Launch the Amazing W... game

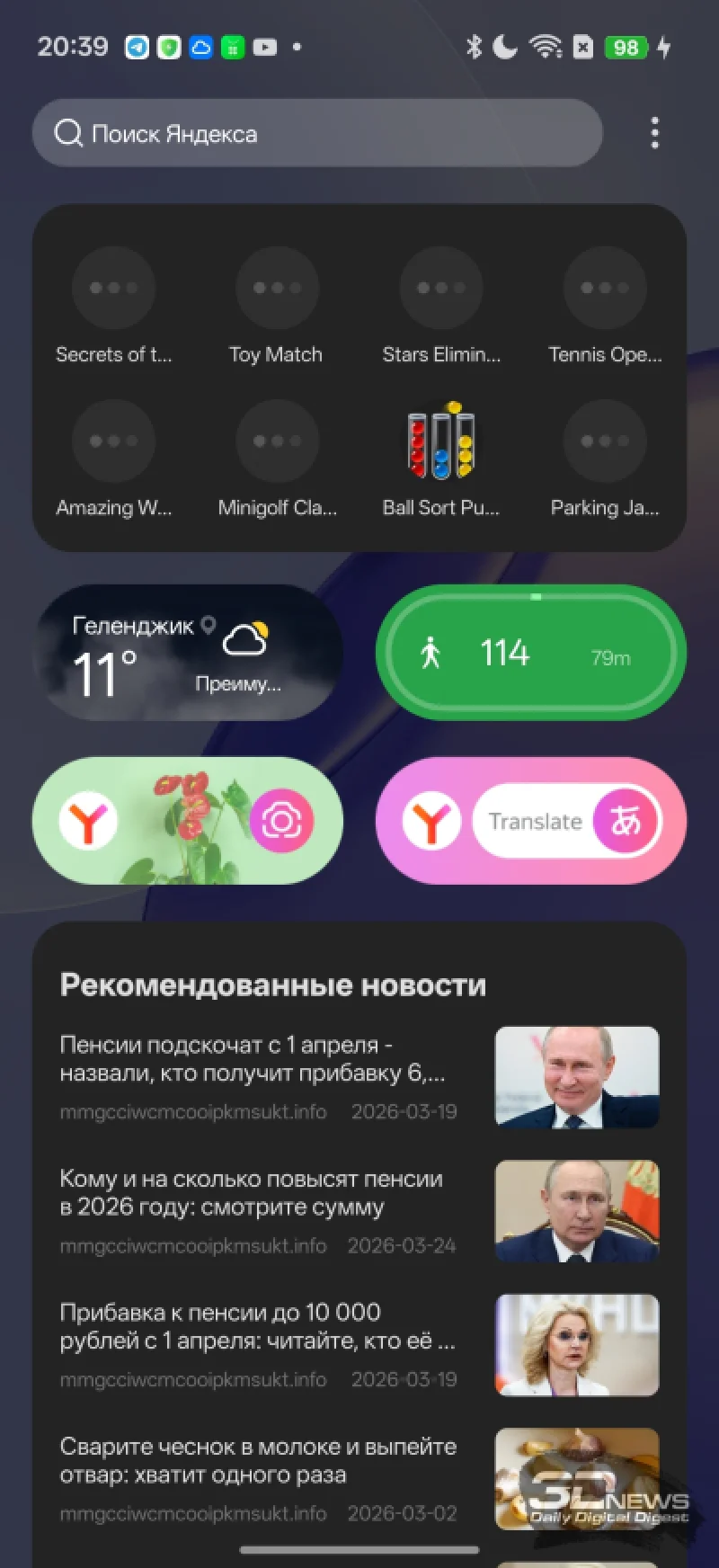[113, 442]
